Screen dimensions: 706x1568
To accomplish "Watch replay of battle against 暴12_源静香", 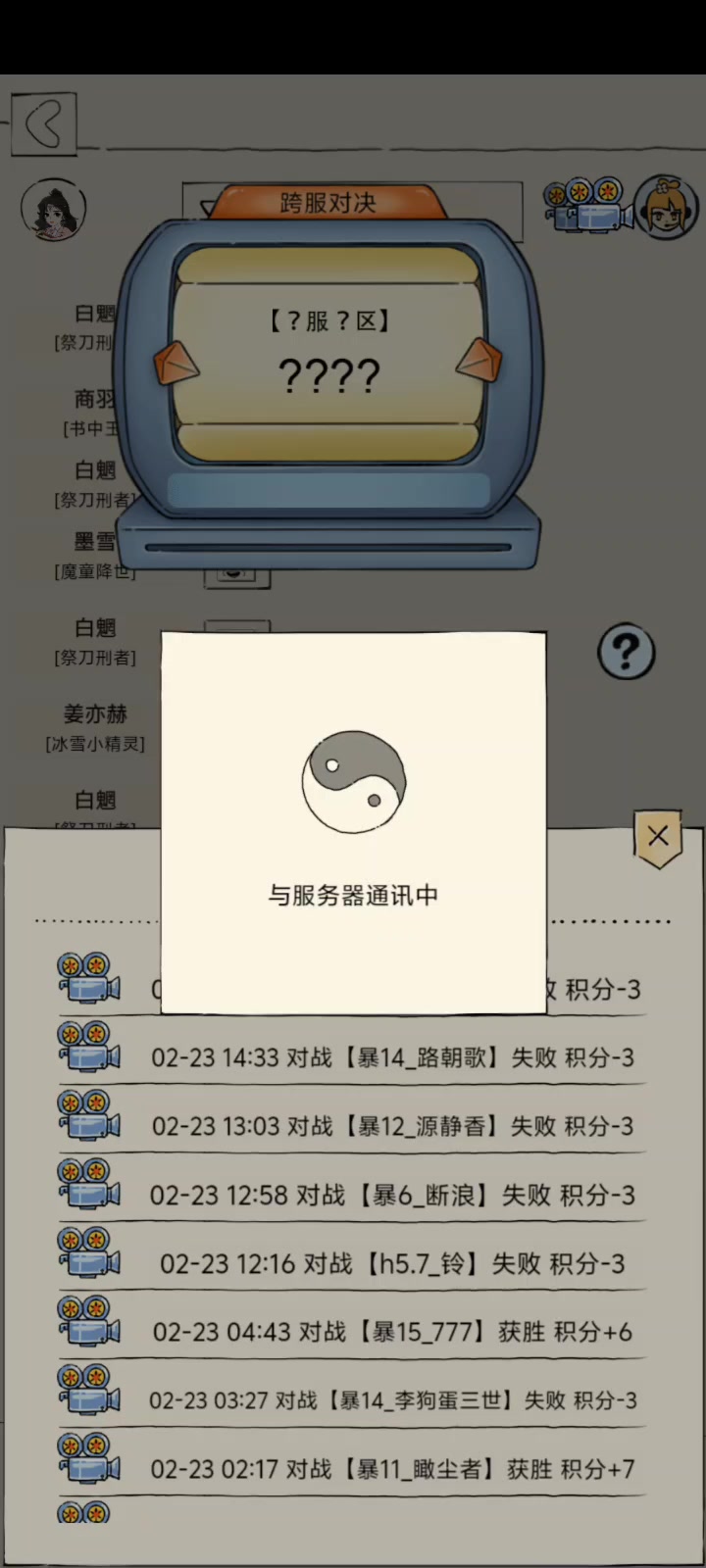I will click(x=88, y=1115).
